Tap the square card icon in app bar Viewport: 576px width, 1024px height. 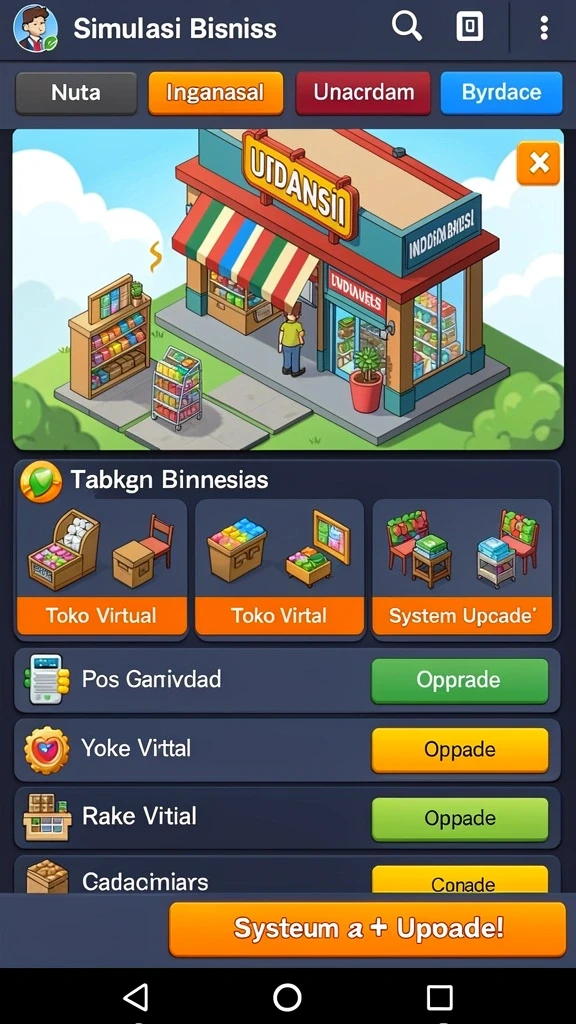(x=469, y=27)
